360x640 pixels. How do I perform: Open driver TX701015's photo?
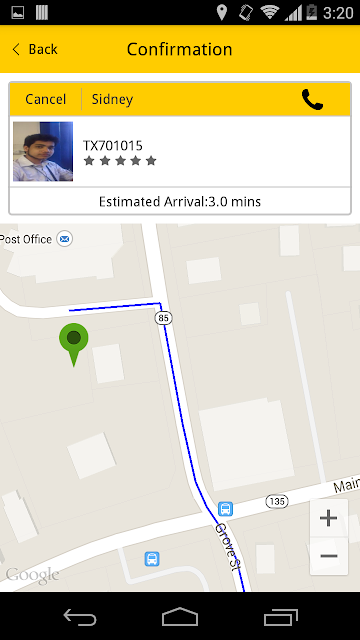click(43, 151)
